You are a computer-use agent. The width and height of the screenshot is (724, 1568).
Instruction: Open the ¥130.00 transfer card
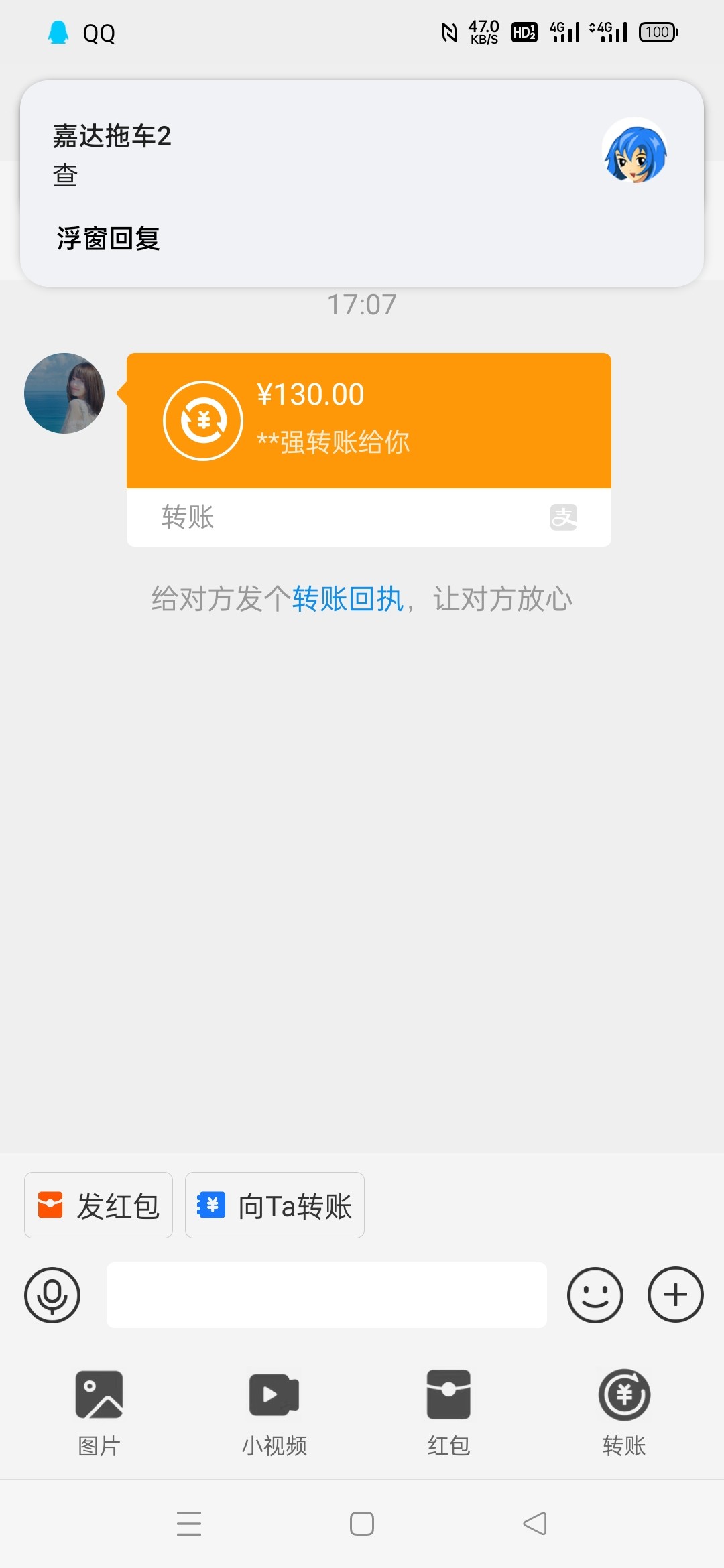(x=369, y=421)
